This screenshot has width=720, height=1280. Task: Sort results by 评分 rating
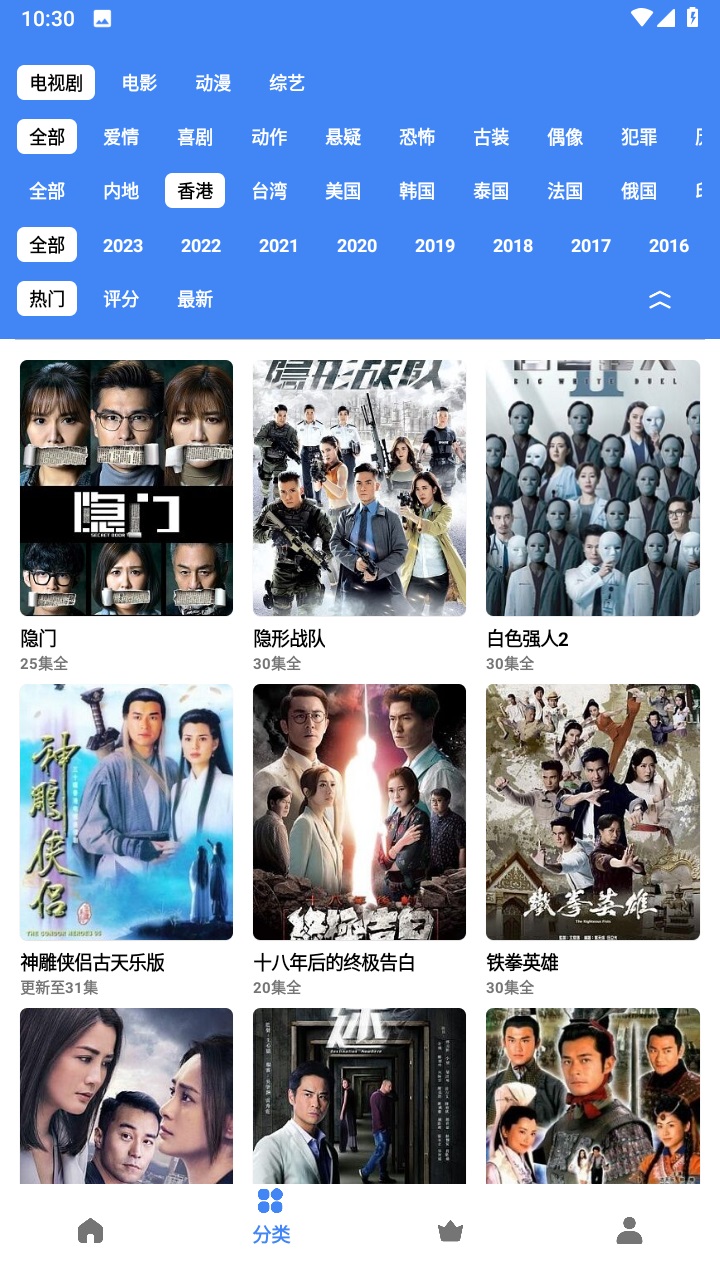coord(121,298)
